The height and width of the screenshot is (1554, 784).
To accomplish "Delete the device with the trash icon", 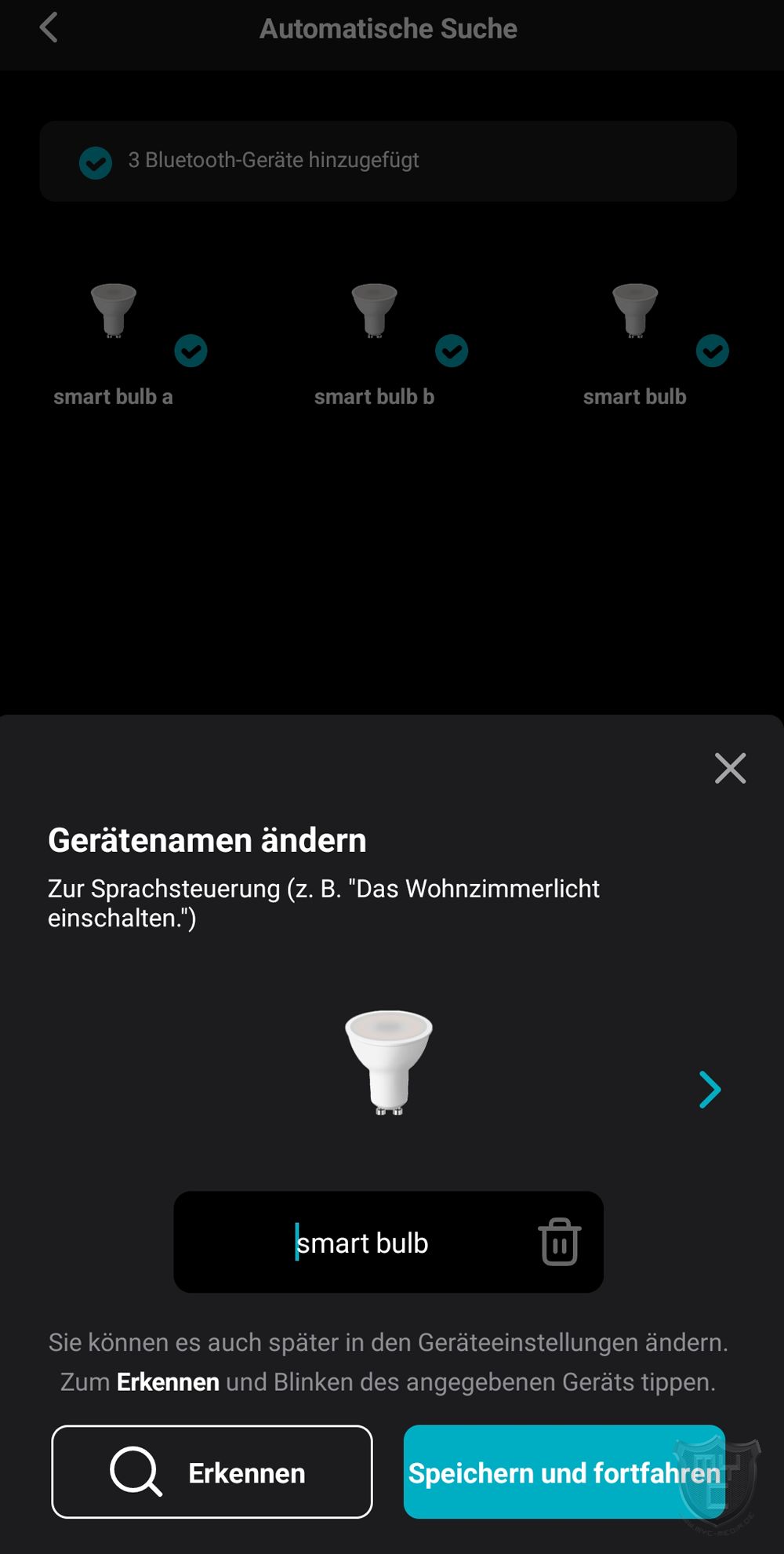I will 559,1242.
